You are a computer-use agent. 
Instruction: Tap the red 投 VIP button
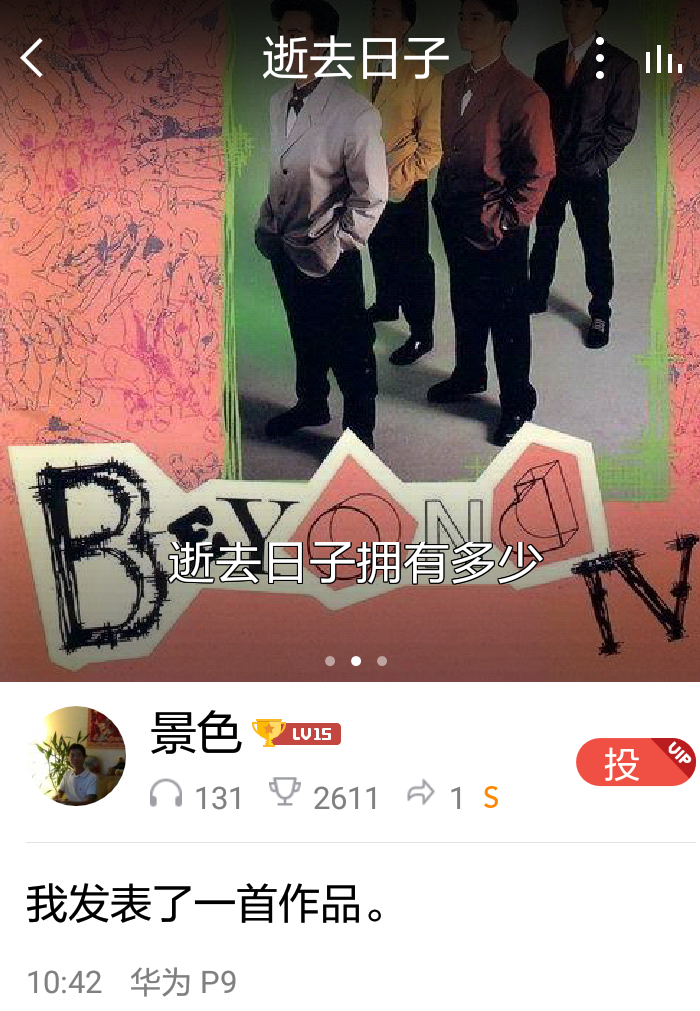(x=634, y=763)
